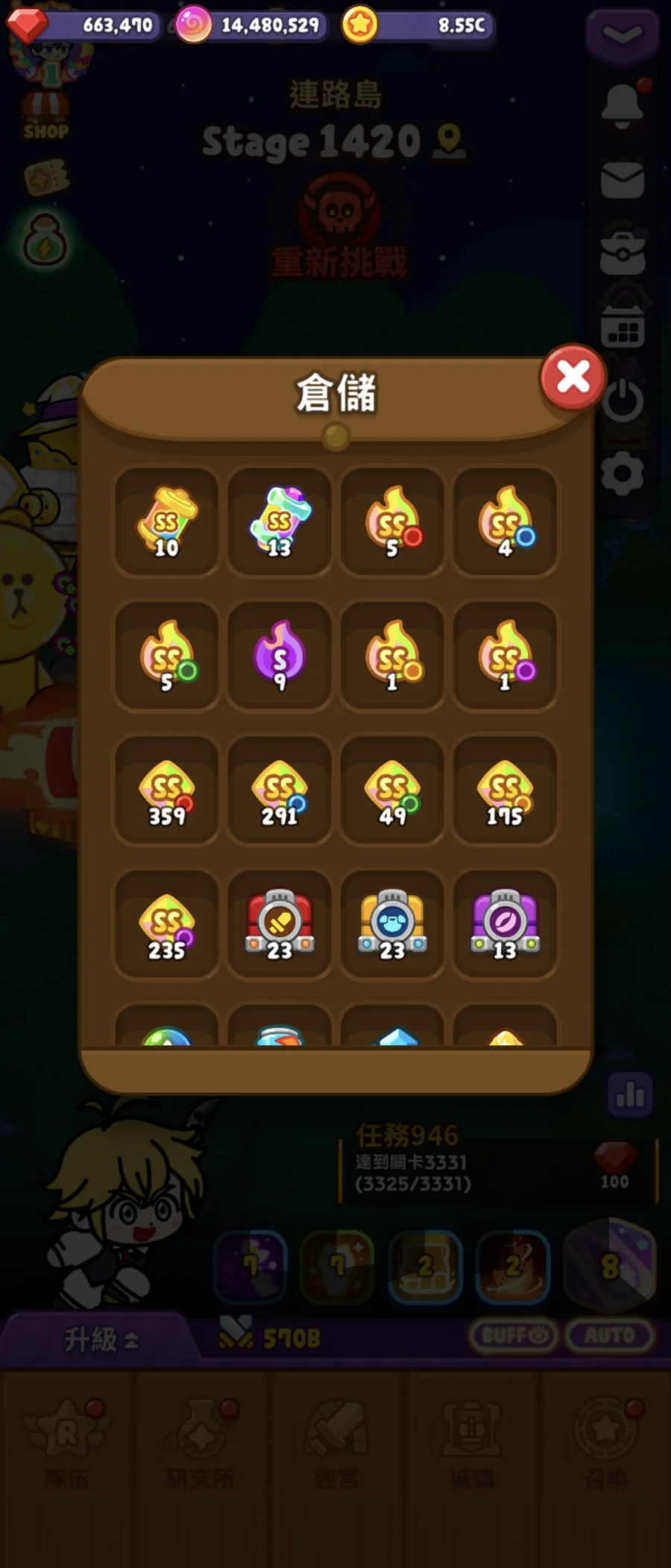Open the purple S flame item with 9

[280, 656]
